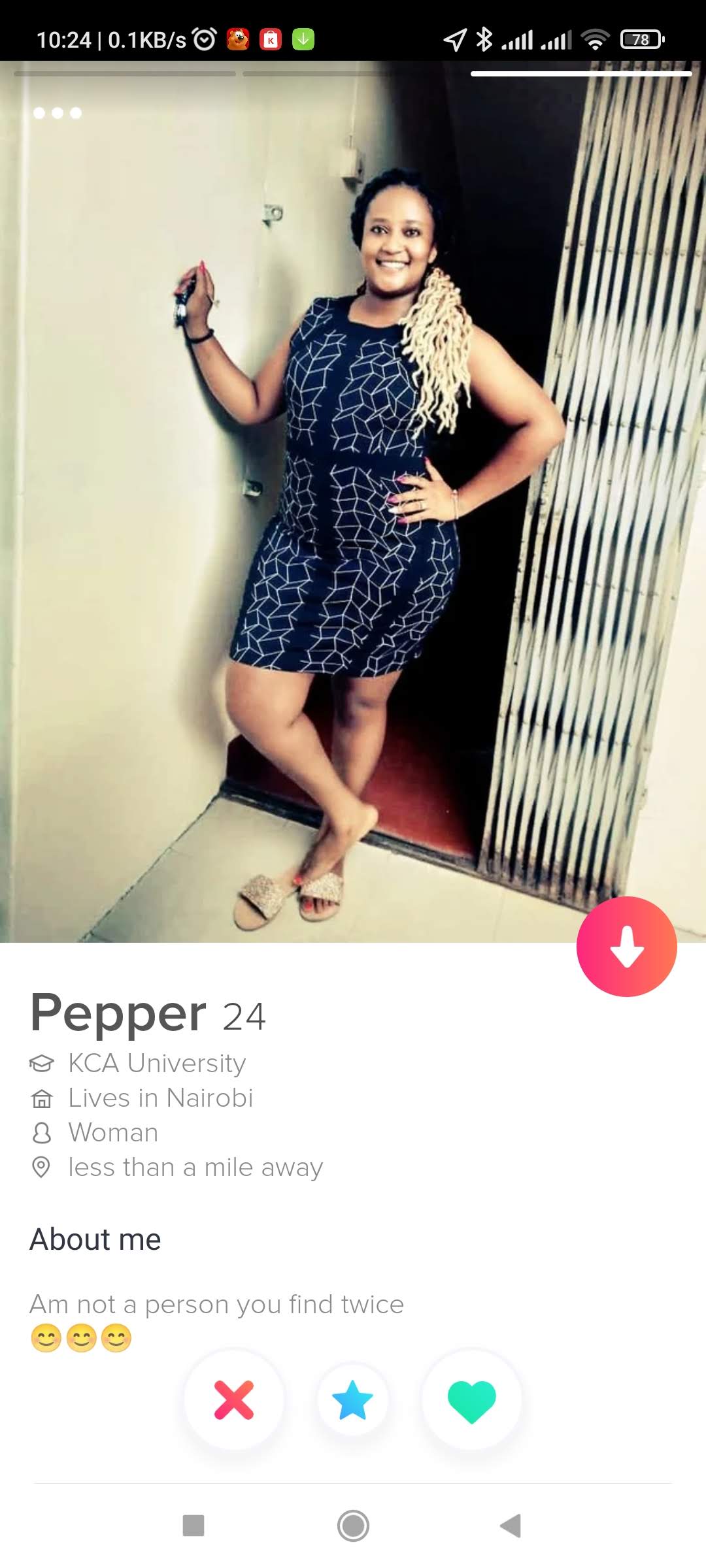Open the recent apps overview
Screen dimensions: 706x1568
tap(193, 1526)
